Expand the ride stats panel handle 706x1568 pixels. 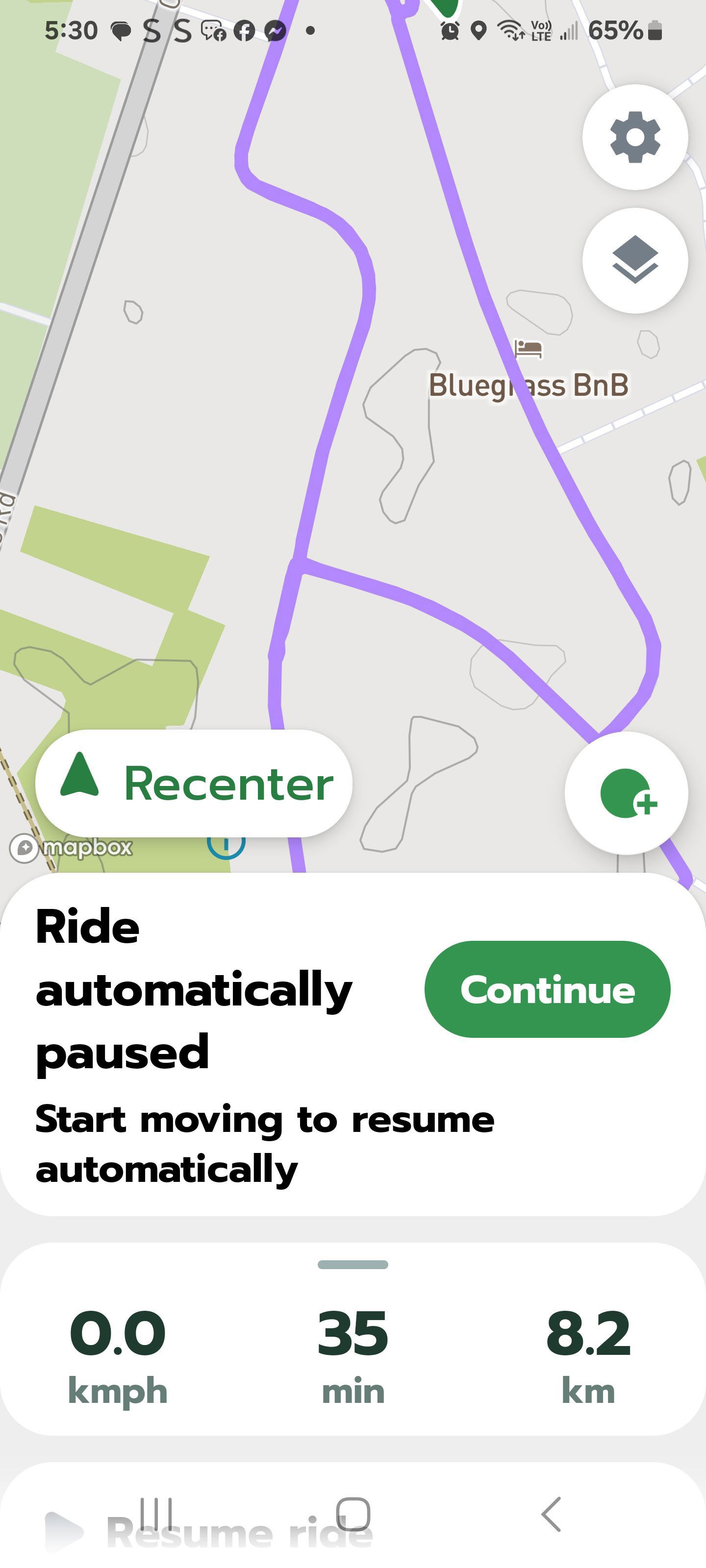[x=353, y=1265]
